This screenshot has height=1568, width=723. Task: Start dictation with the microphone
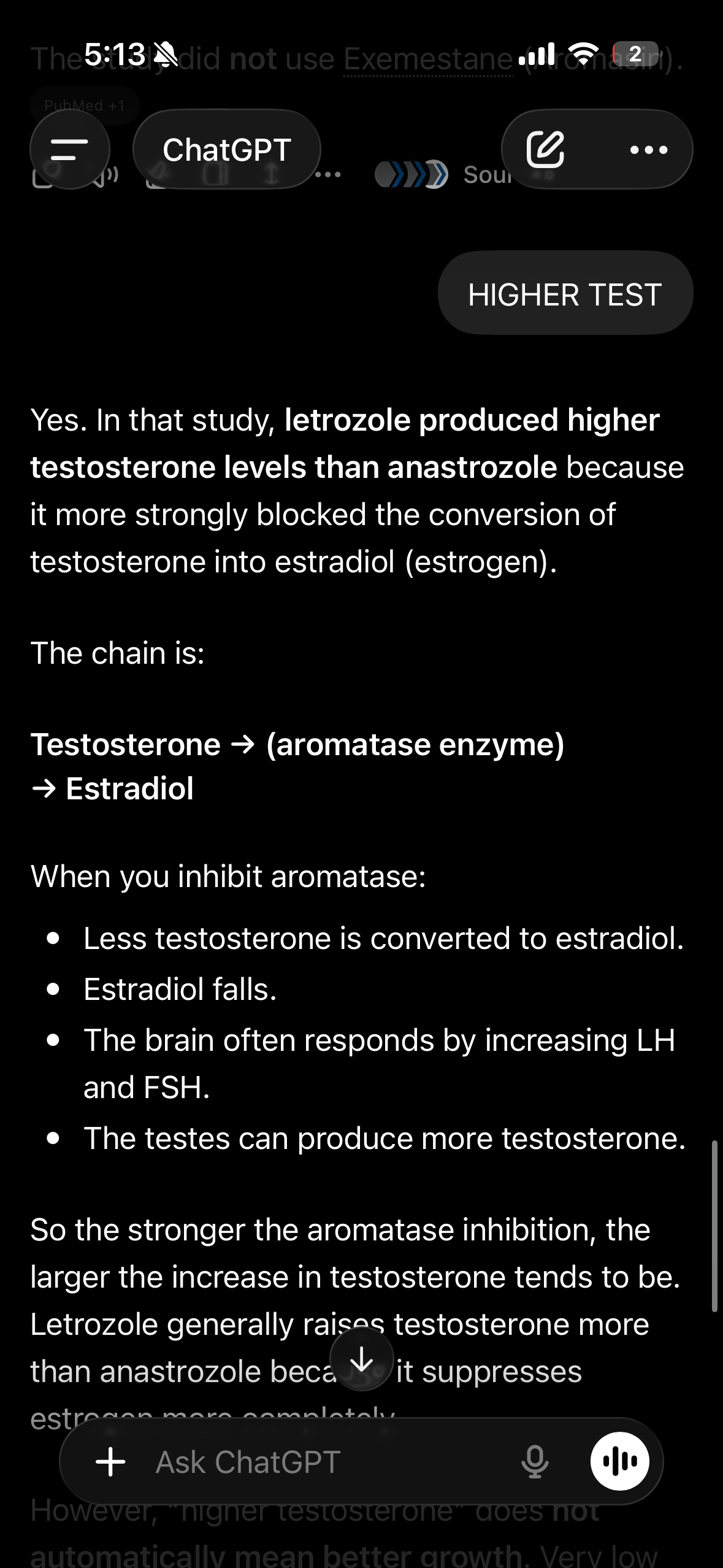click(x=535, y=1461)
